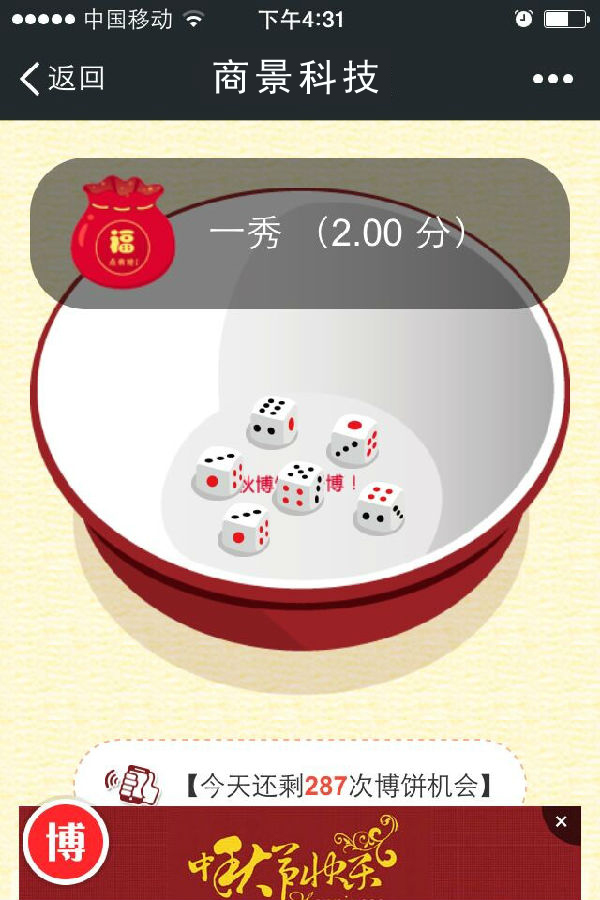Go back with the 返回 button
This screenshot has width=600, height=900.
(62, 78)
